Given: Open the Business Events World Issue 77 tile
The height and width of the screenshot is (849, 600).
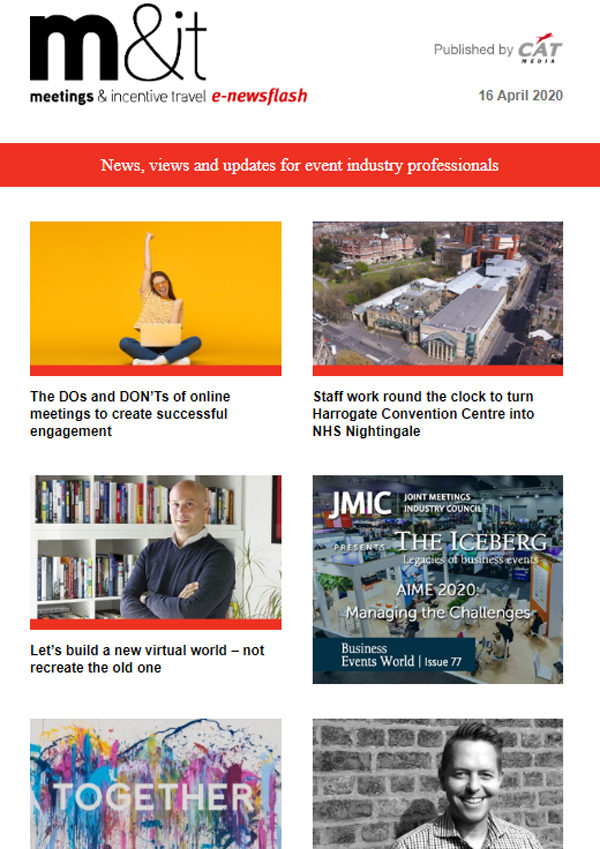Looking at the screenshot, I should pos(437,579).
